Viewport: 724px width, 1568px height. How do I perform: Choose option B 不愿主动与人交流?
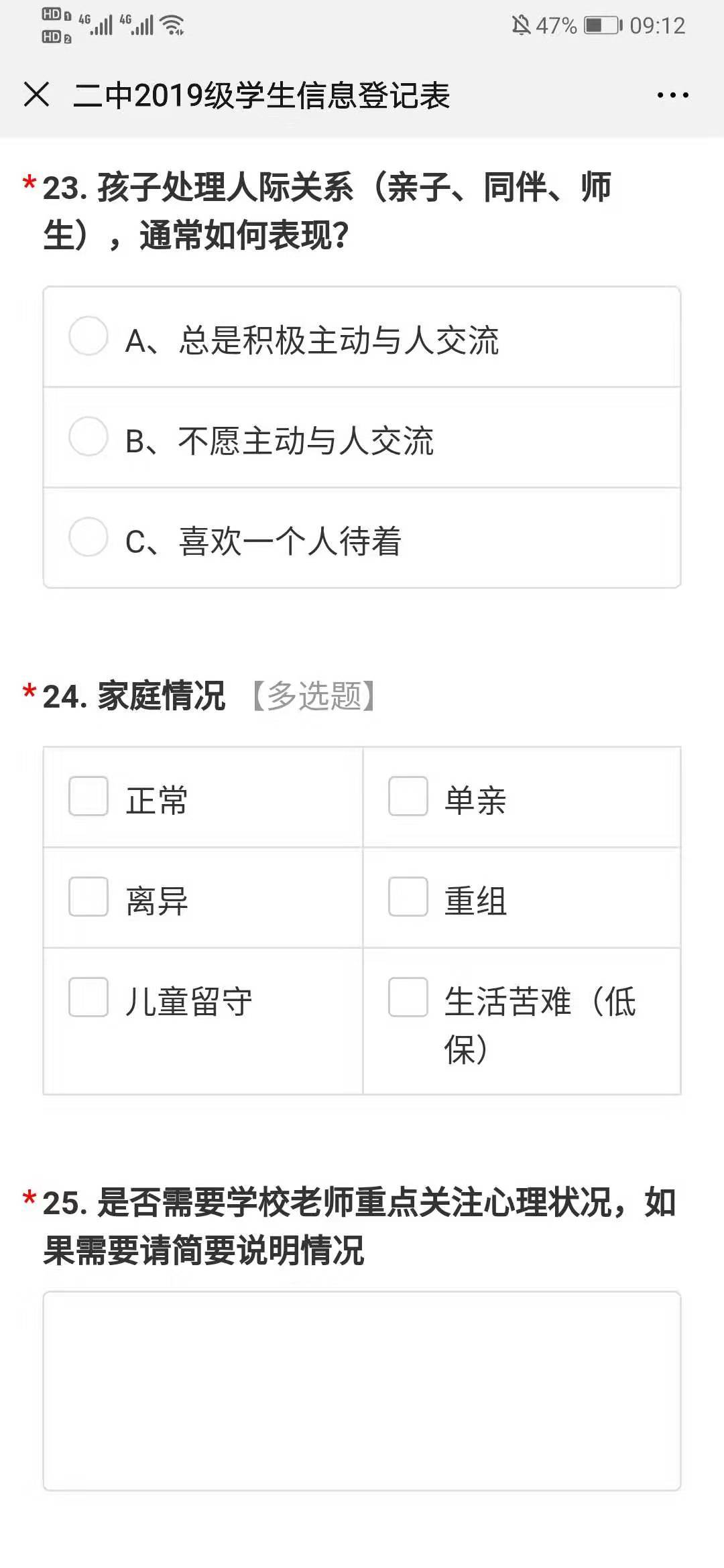362,438
